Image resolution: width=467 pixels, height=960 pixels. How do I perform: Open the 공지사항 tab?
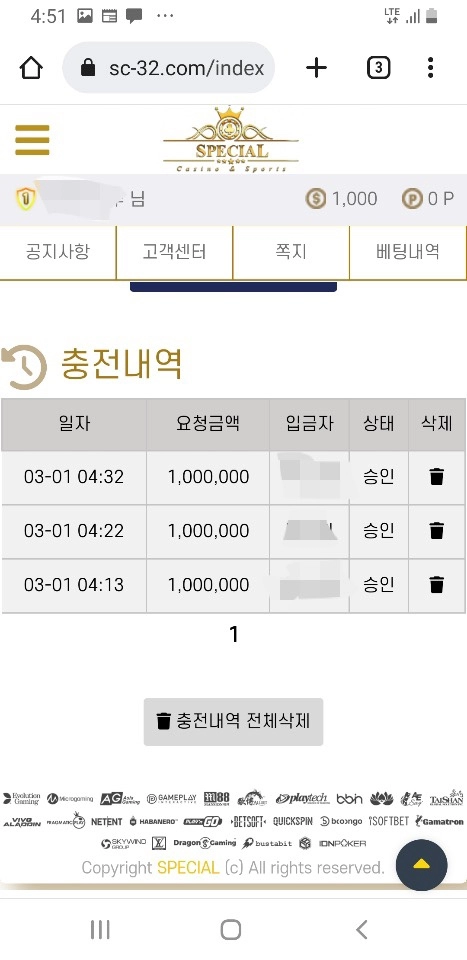tap(58, 252)
